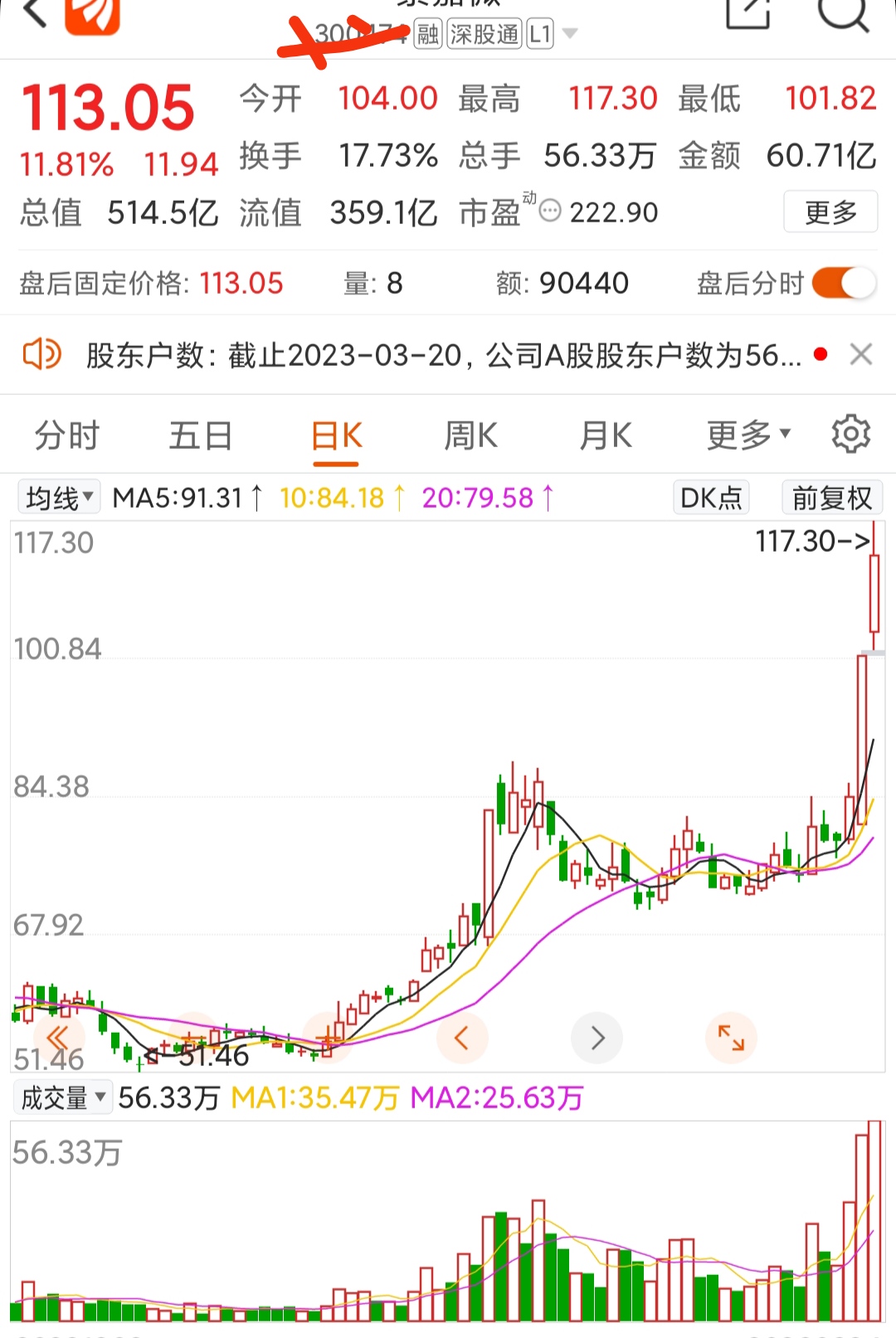This screenshot has height=1338, width=896.
Task: Open the 成交量 sub-indicator dropdown
Action: pos(63,1097)
